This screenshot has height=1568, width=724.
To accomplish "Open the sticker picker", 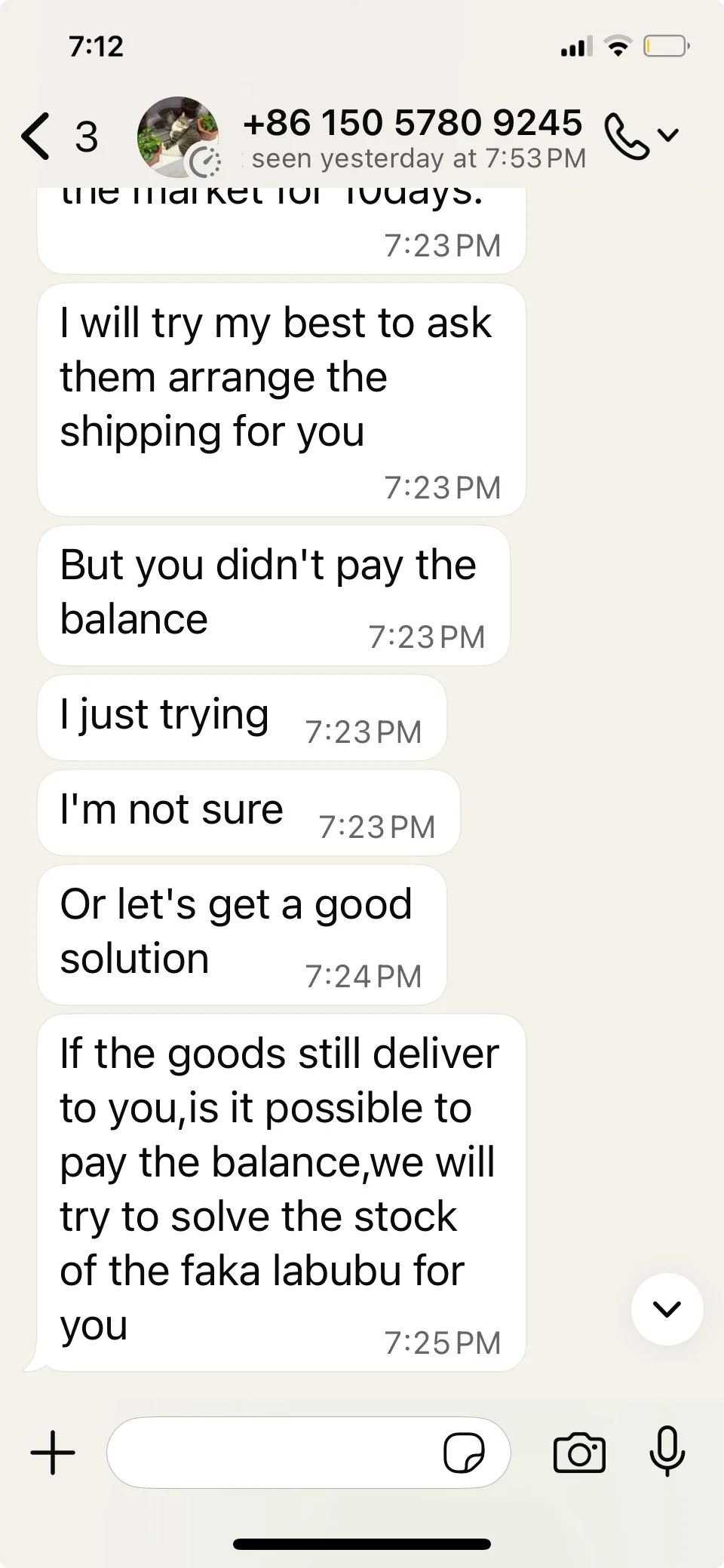I will click(464, 1452).
